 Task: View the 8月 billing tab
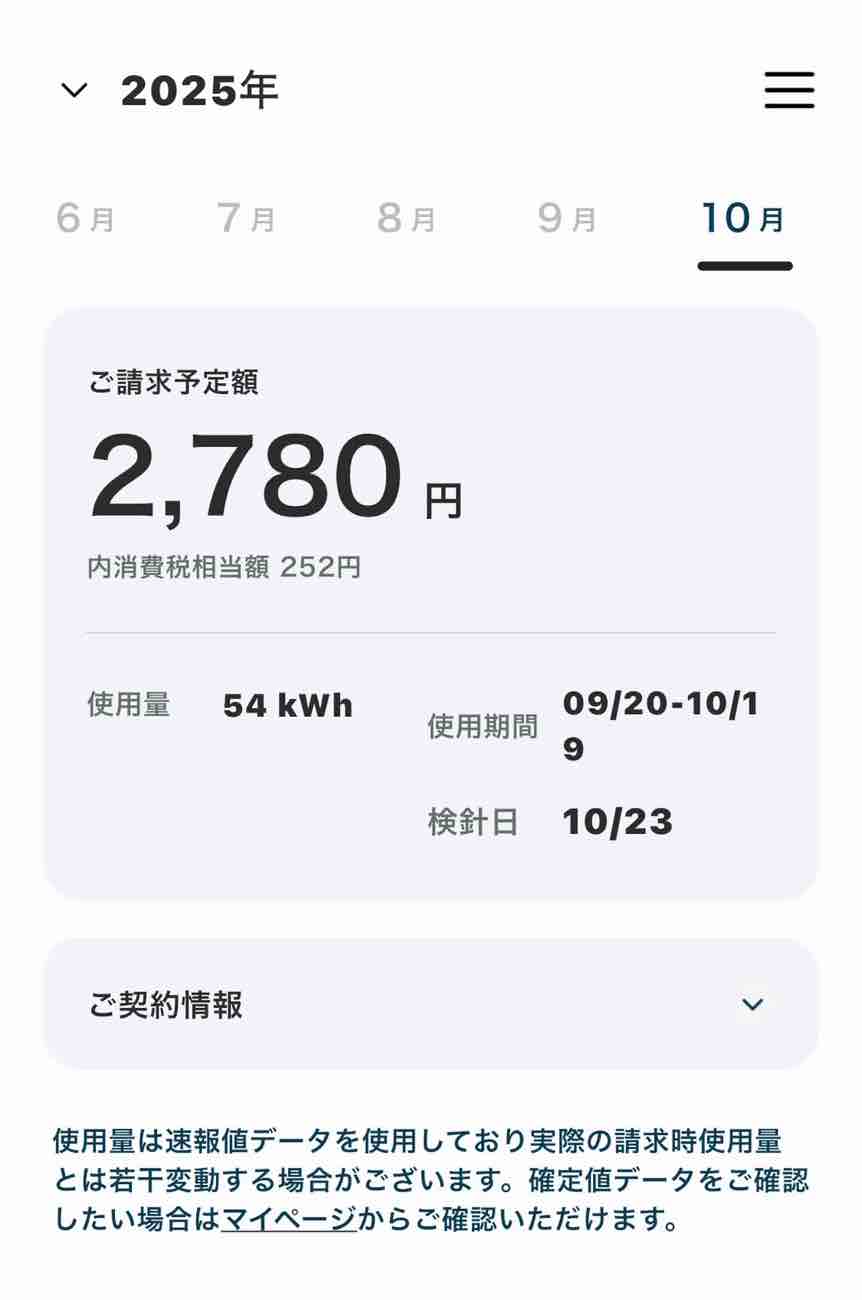[406, 218]
